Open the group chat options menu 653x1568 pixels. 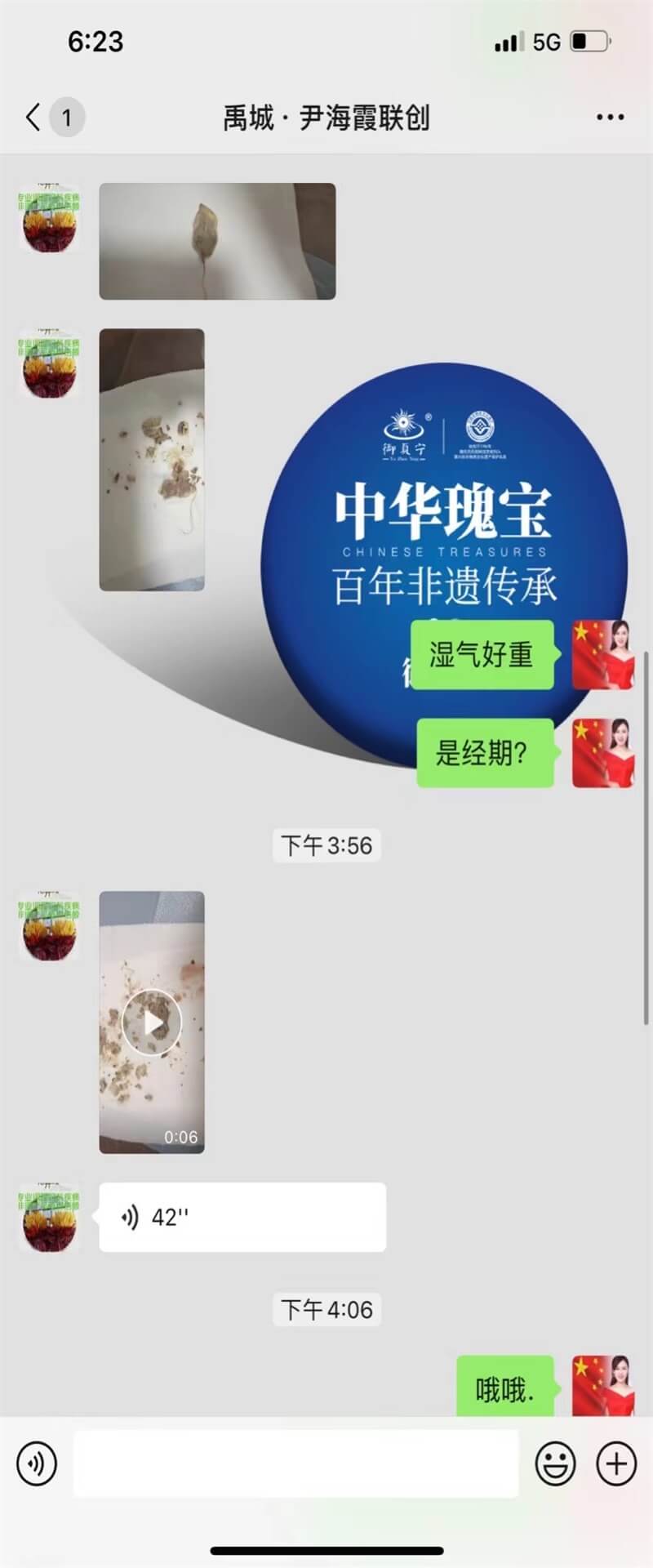coord(610,118)
